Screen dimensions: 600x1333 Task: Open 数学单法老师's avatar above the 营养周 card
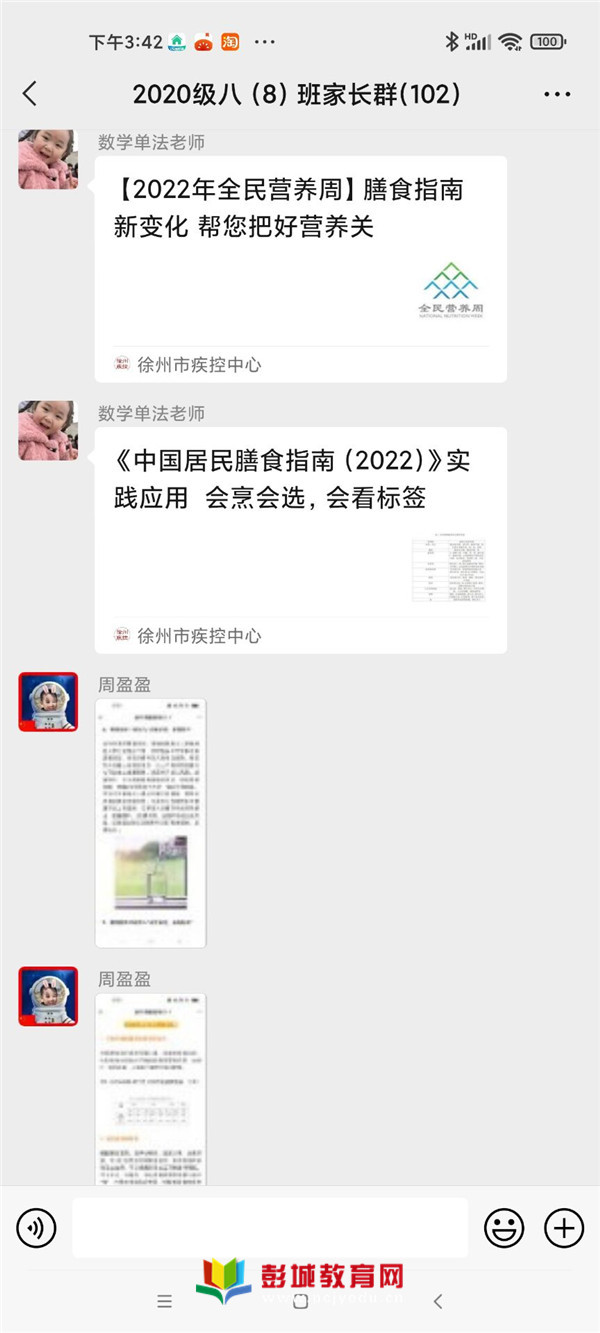[48, 159]
